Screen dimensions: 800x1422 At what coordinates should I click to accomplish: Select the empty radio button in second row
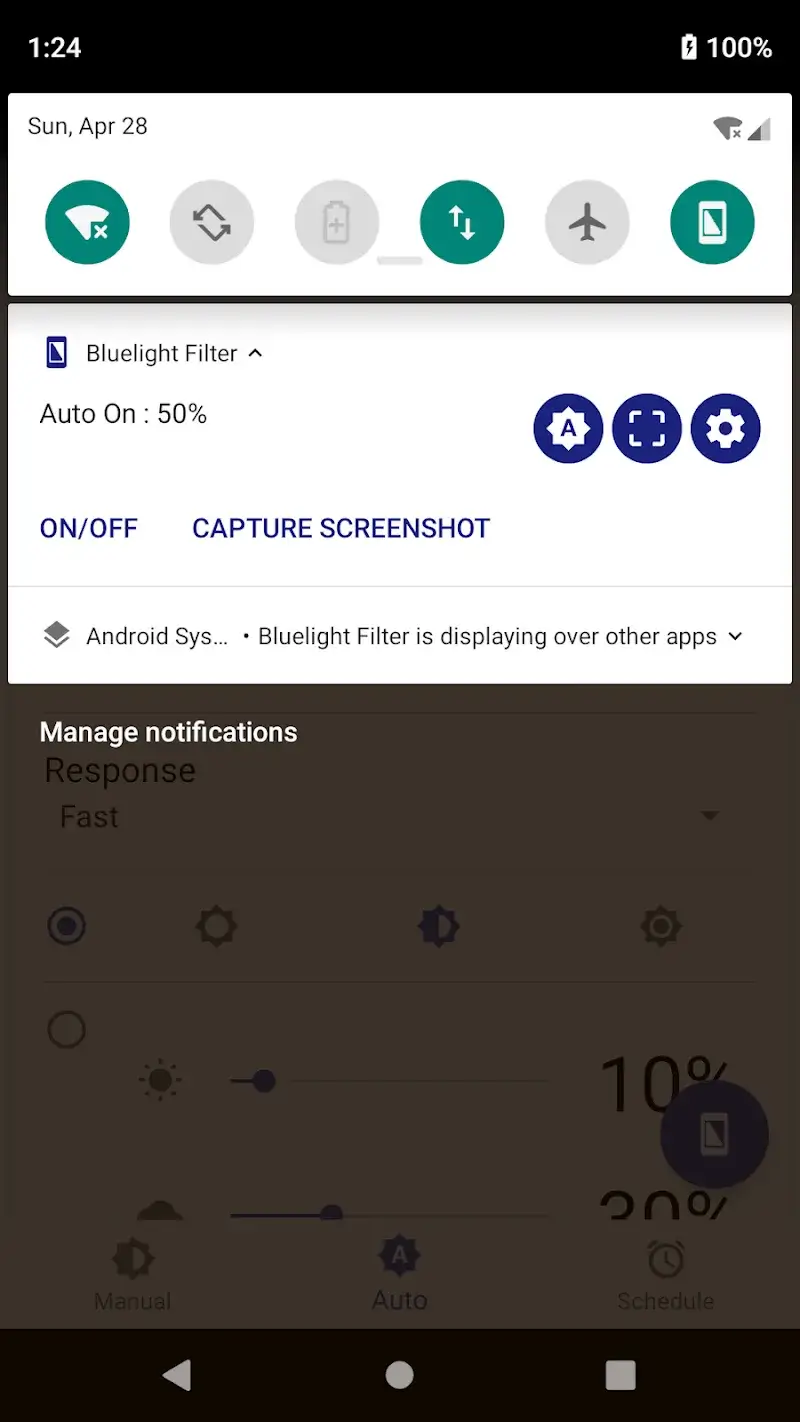tap(66, 1030)
